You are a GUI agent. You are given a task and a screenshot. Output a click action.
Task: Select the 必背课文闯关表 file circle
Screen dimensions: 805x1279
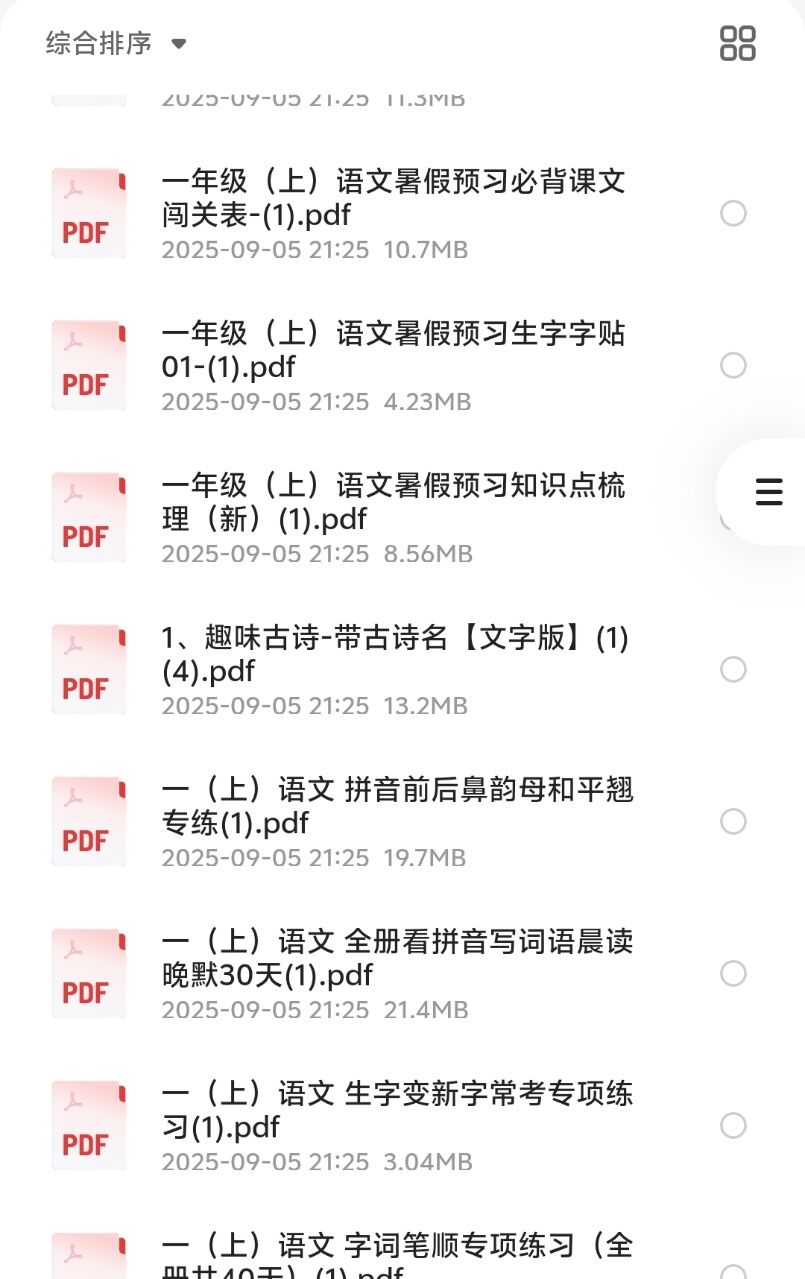[733, 214]
